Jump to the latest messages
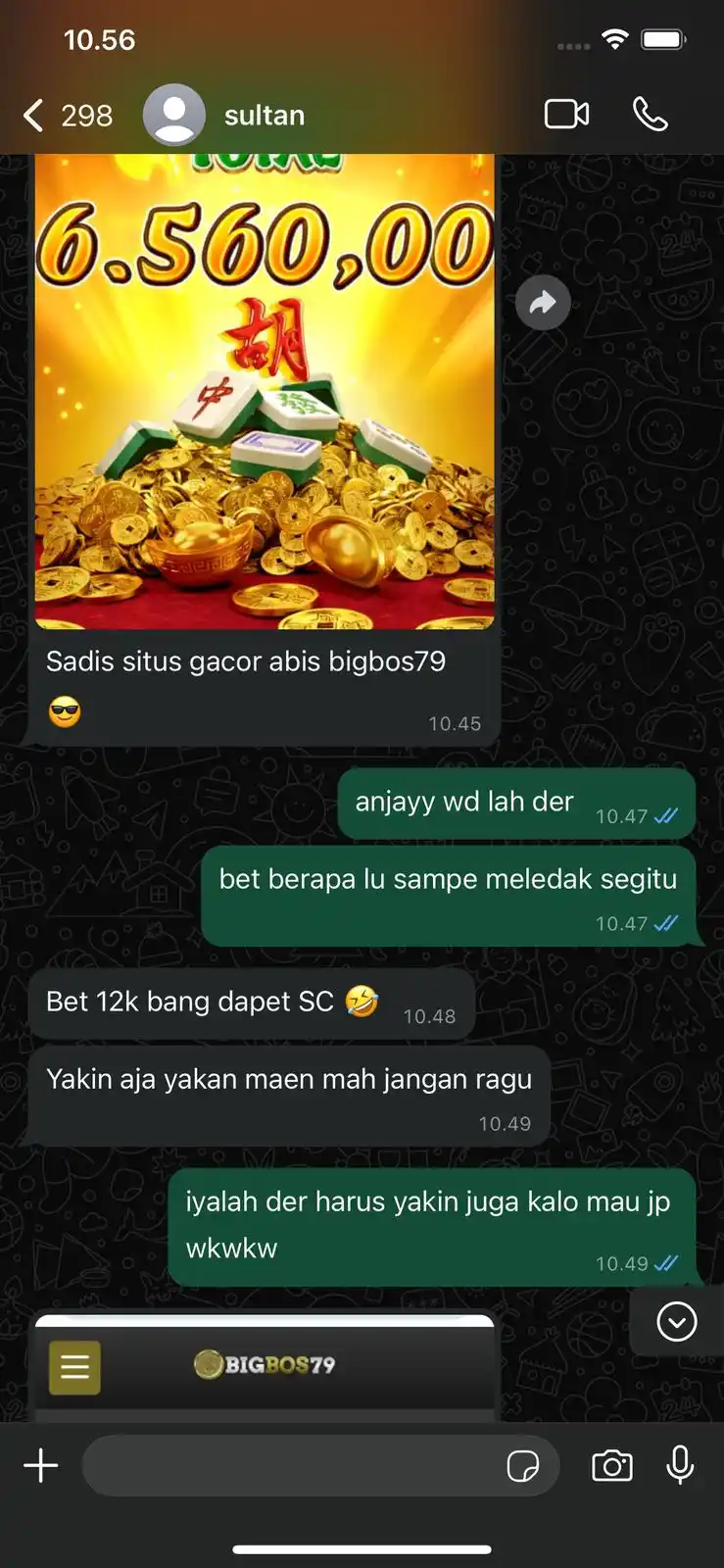This screenshot has width=724, height=1568. (676, 1321)
